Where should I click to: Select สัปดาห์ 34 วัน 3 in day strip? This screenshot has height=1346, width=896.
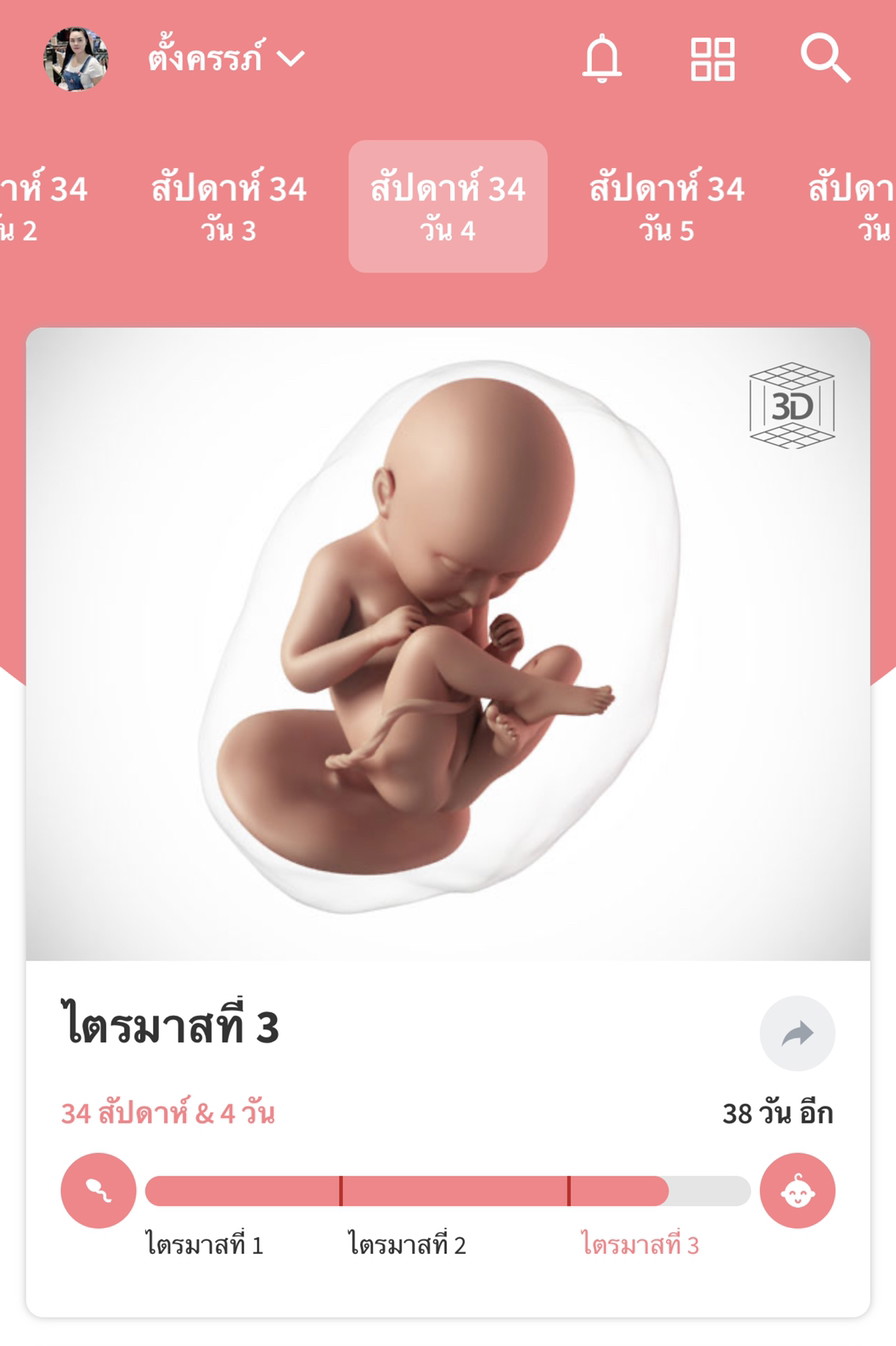coord(229,206)
